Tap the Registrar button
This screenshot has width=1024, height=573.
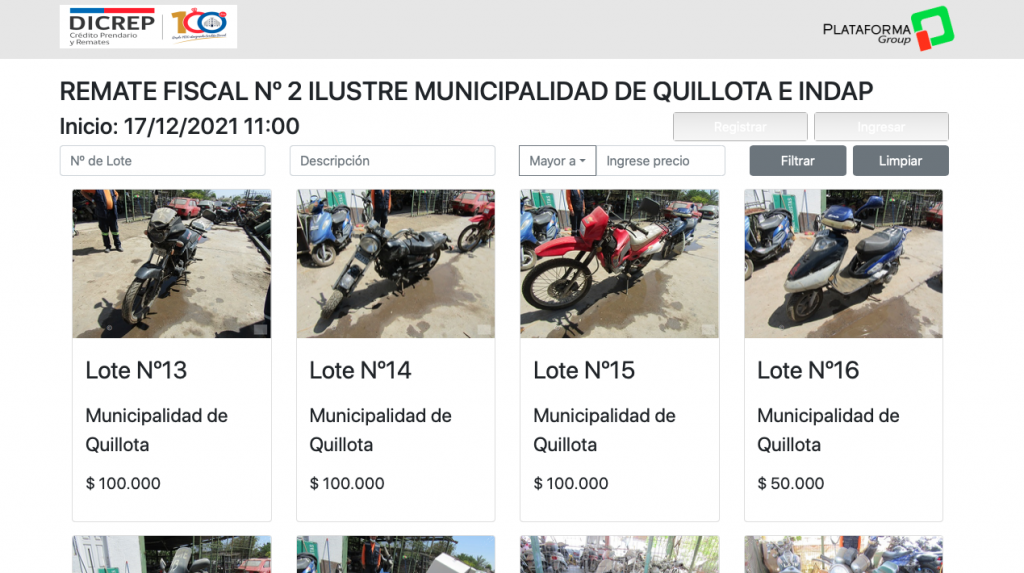click(740, 127)
